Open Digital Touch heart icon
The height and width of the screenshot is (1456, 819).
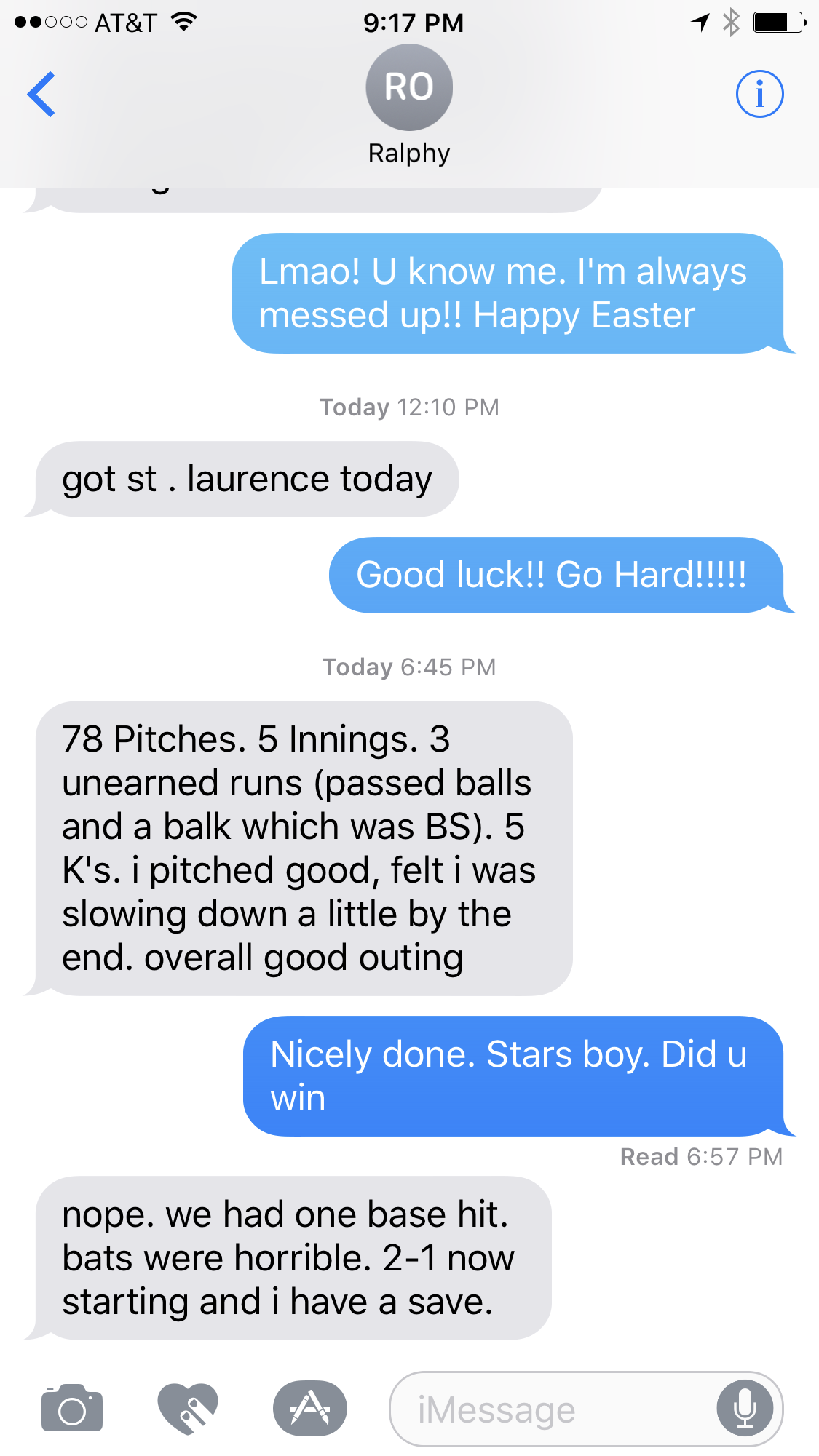pyautogui.click(x=188, y=1408)
